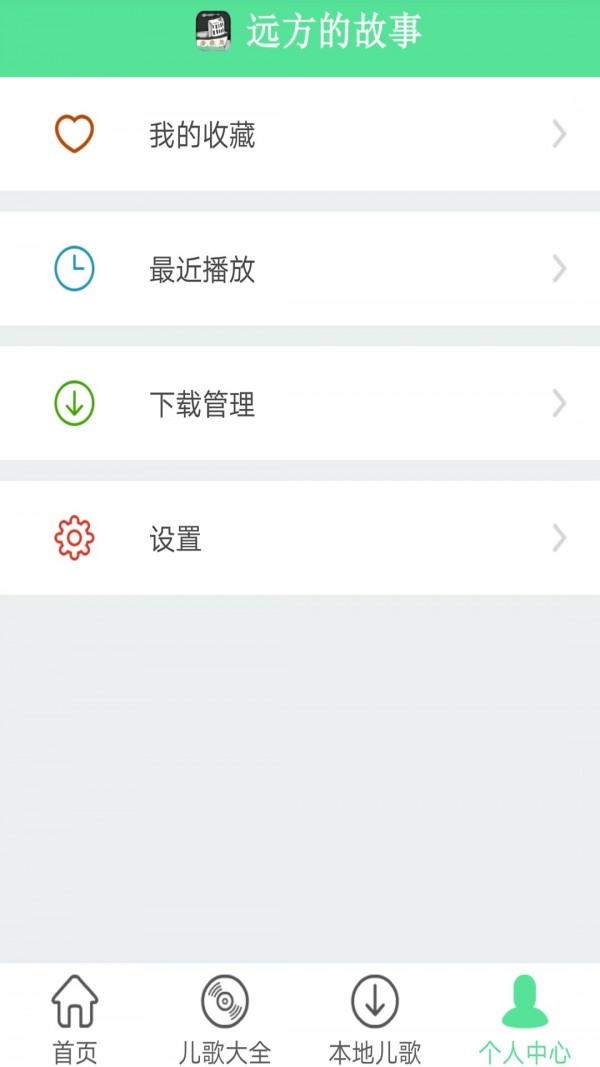Open 下载管理 download manager
This screenshot has height=1067, width=600.
click(300, 404)
